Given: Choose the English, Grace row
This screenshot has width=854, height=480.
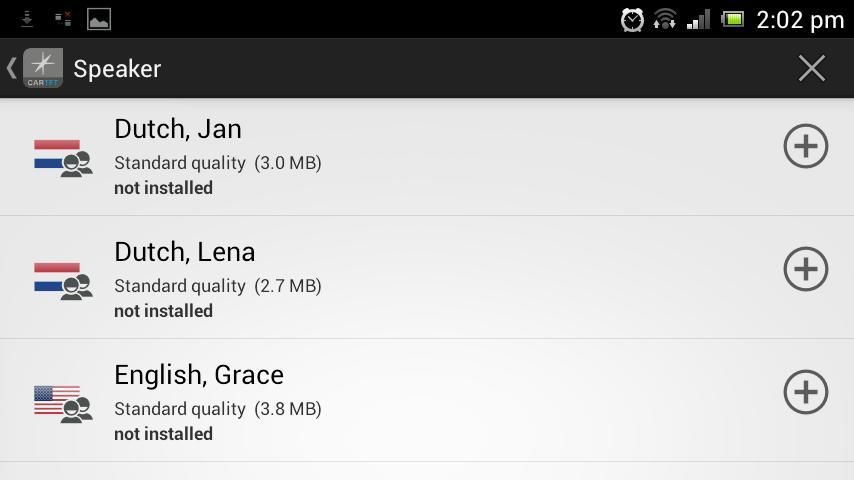Looking at the screenshot, I should (400, 402).
